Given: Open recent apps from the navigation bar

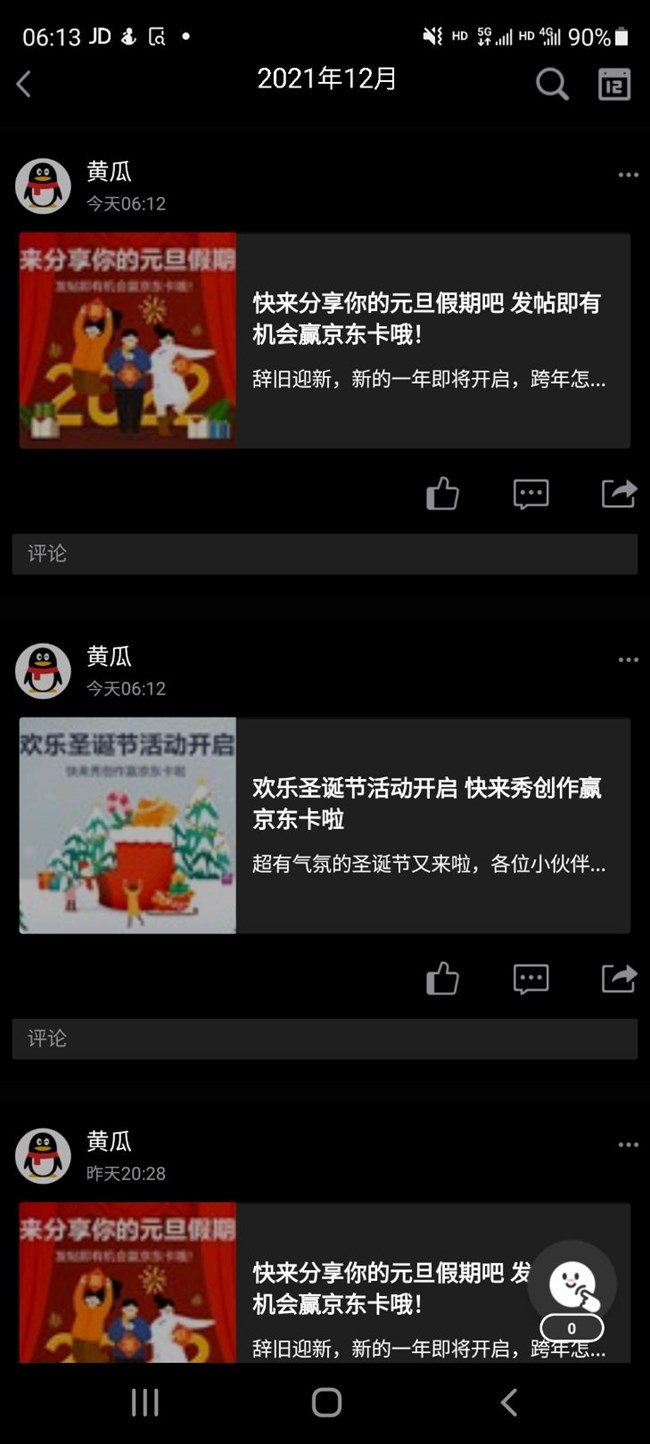Looking at the screenshot, I should tap(145, 1402).
